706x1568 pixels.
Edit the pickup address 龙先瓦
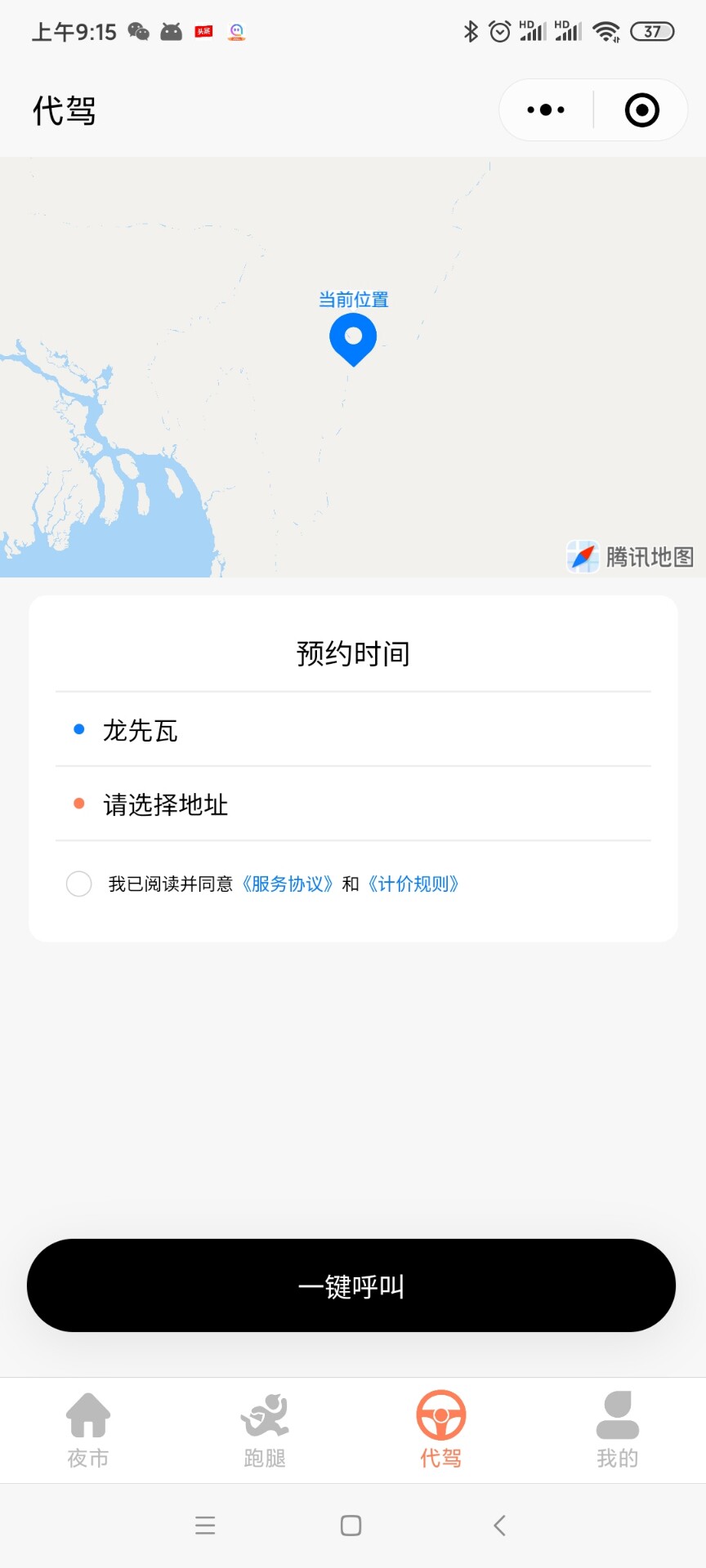pyautogui.click(x=353, y=730)
